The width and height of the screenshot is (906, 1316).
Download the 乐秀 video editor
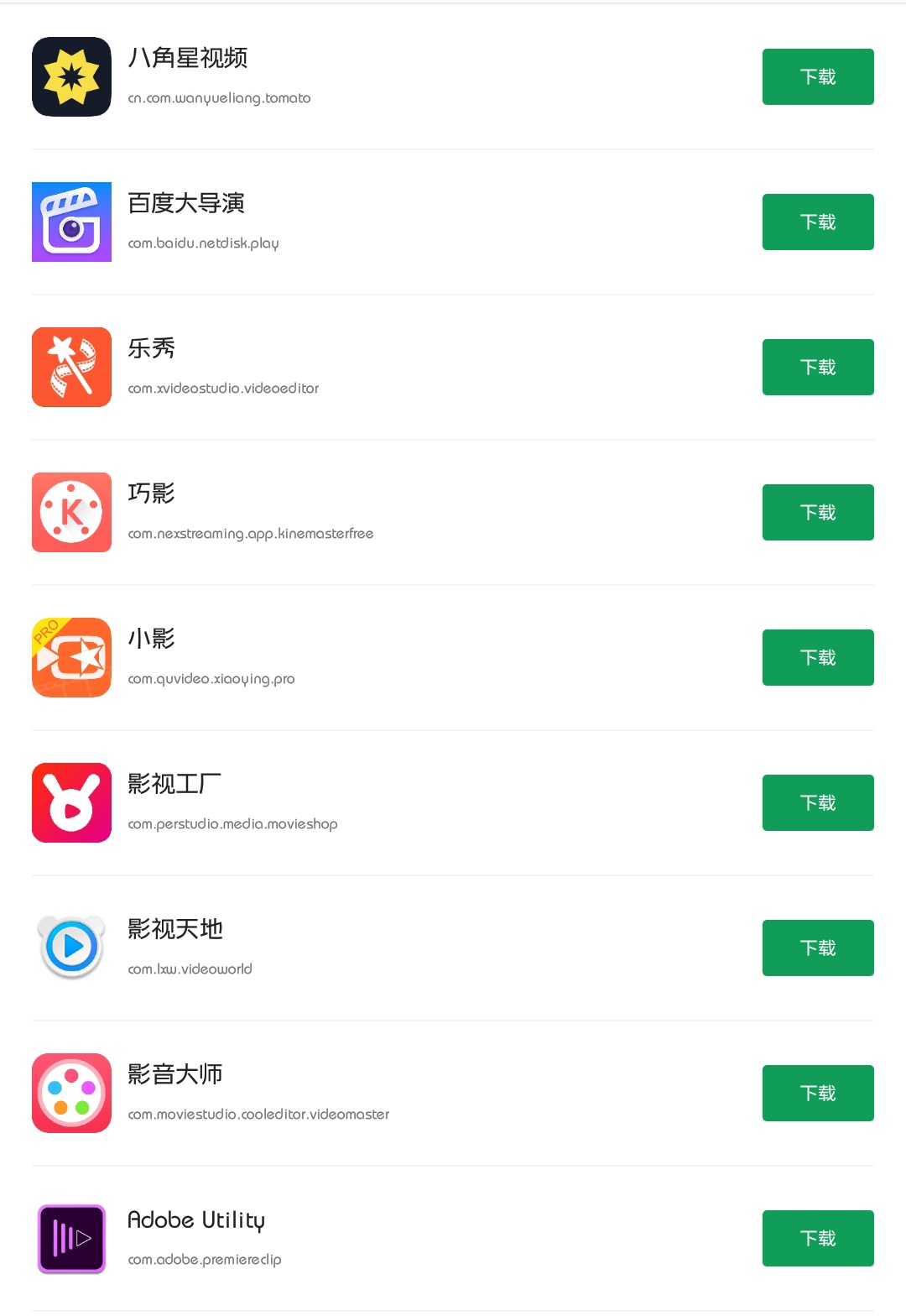click(818, 367)
